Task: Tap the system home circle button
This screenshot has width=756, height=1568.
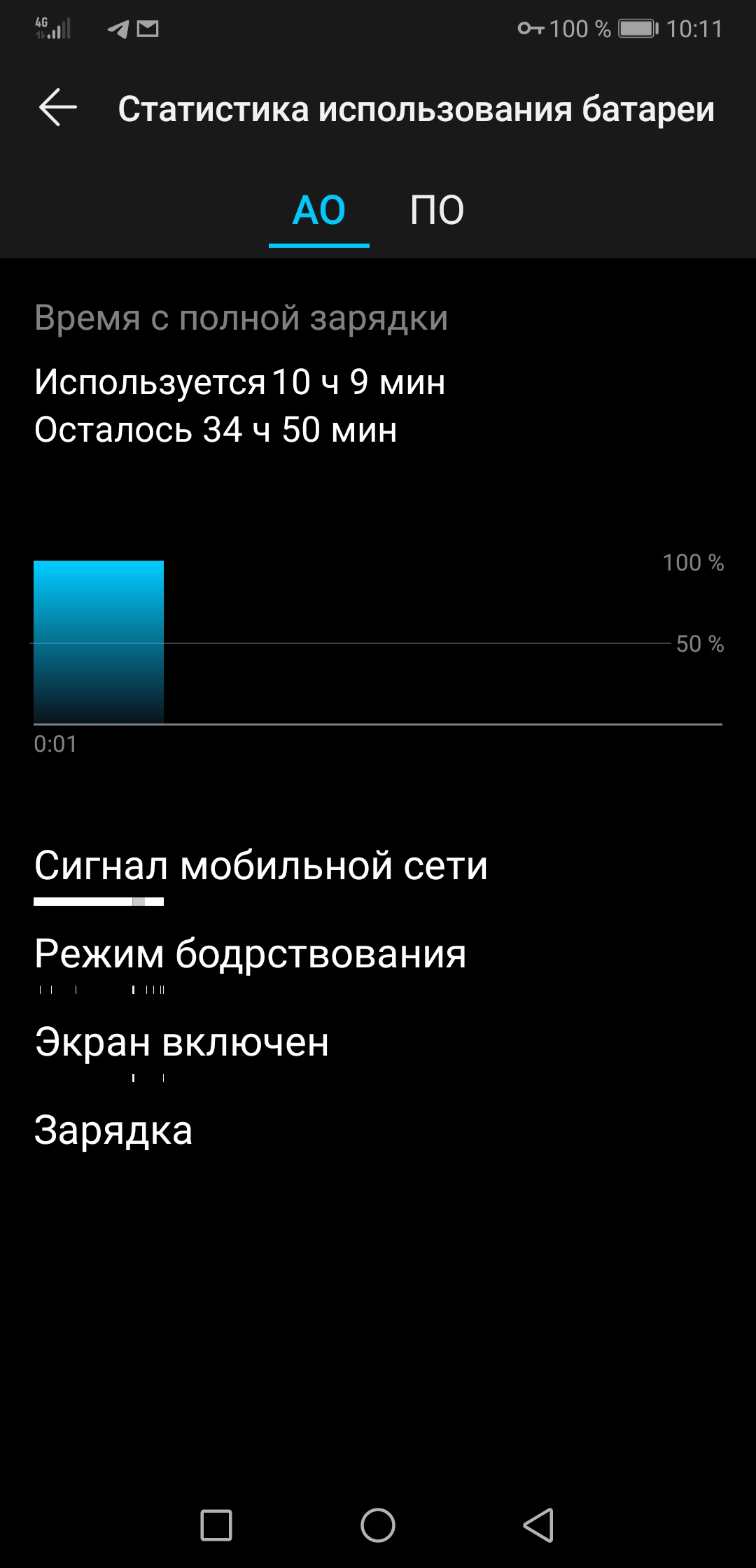Action: click(378, 1525)
